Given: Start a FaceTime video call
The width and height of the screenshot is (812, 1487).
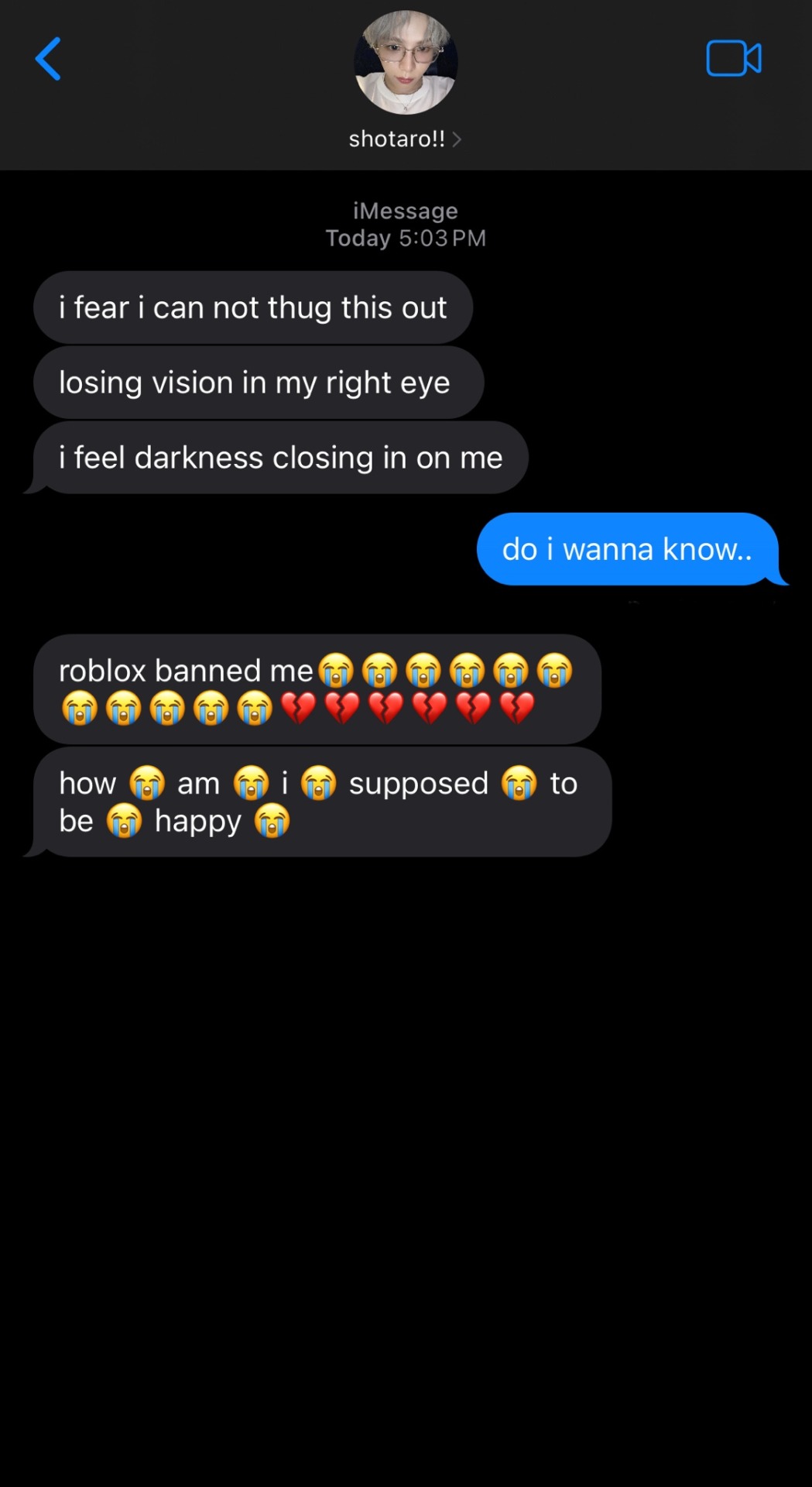Looking at the screenshot, I should click(x=733, y=59).
